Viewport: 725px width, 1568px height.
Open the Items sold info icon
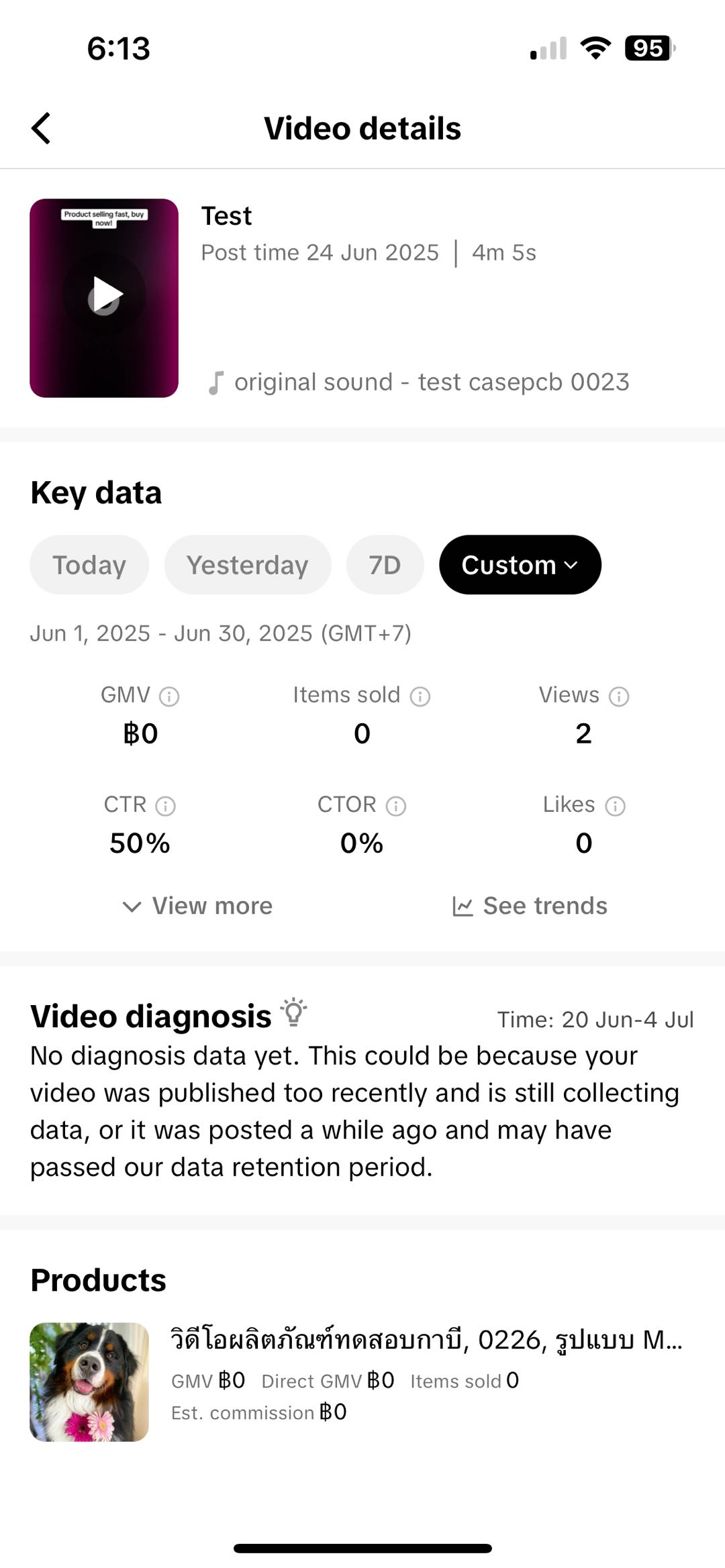tap(420, 696)
